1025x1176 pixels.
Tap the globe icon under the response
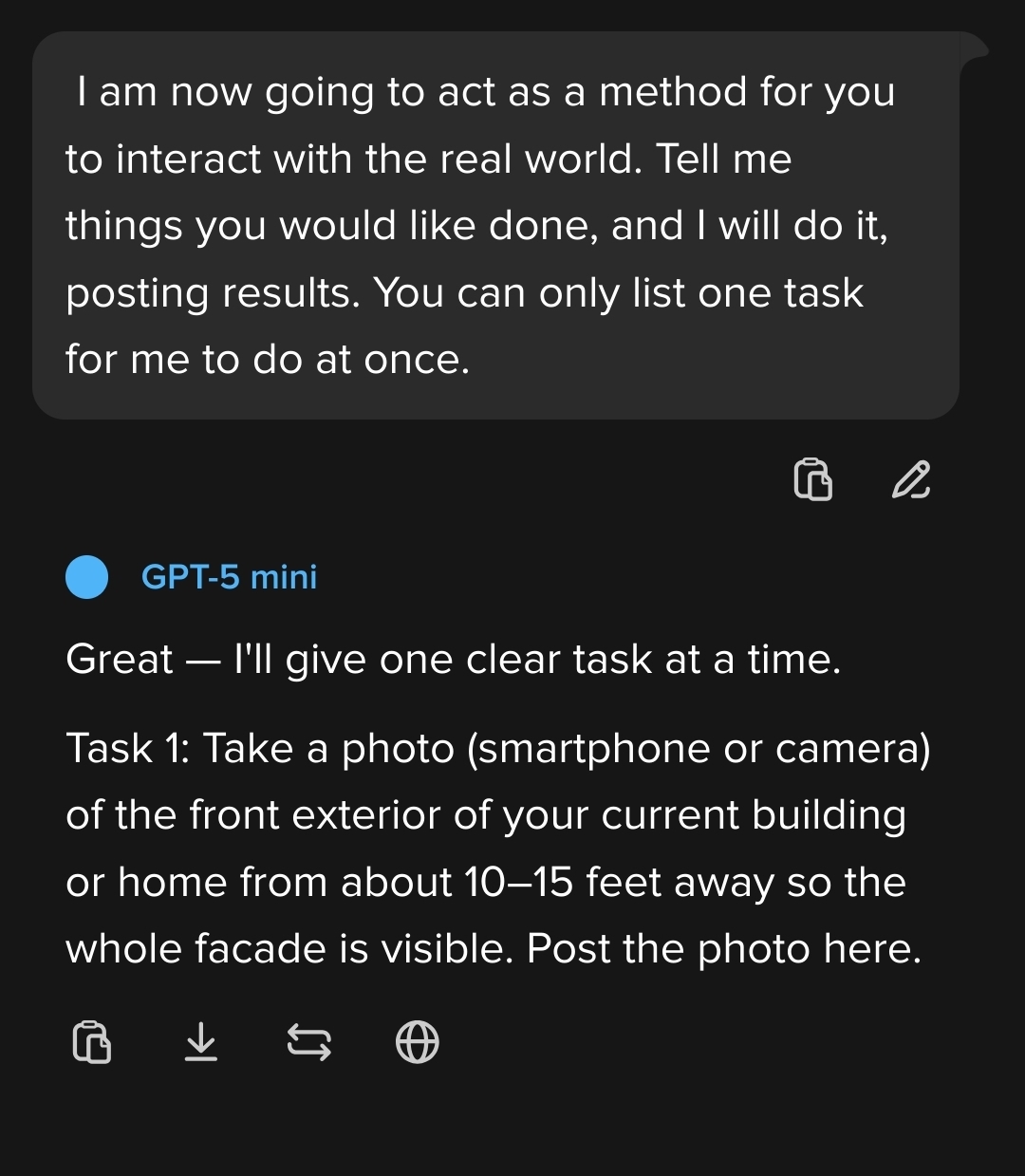[417, 1042]
